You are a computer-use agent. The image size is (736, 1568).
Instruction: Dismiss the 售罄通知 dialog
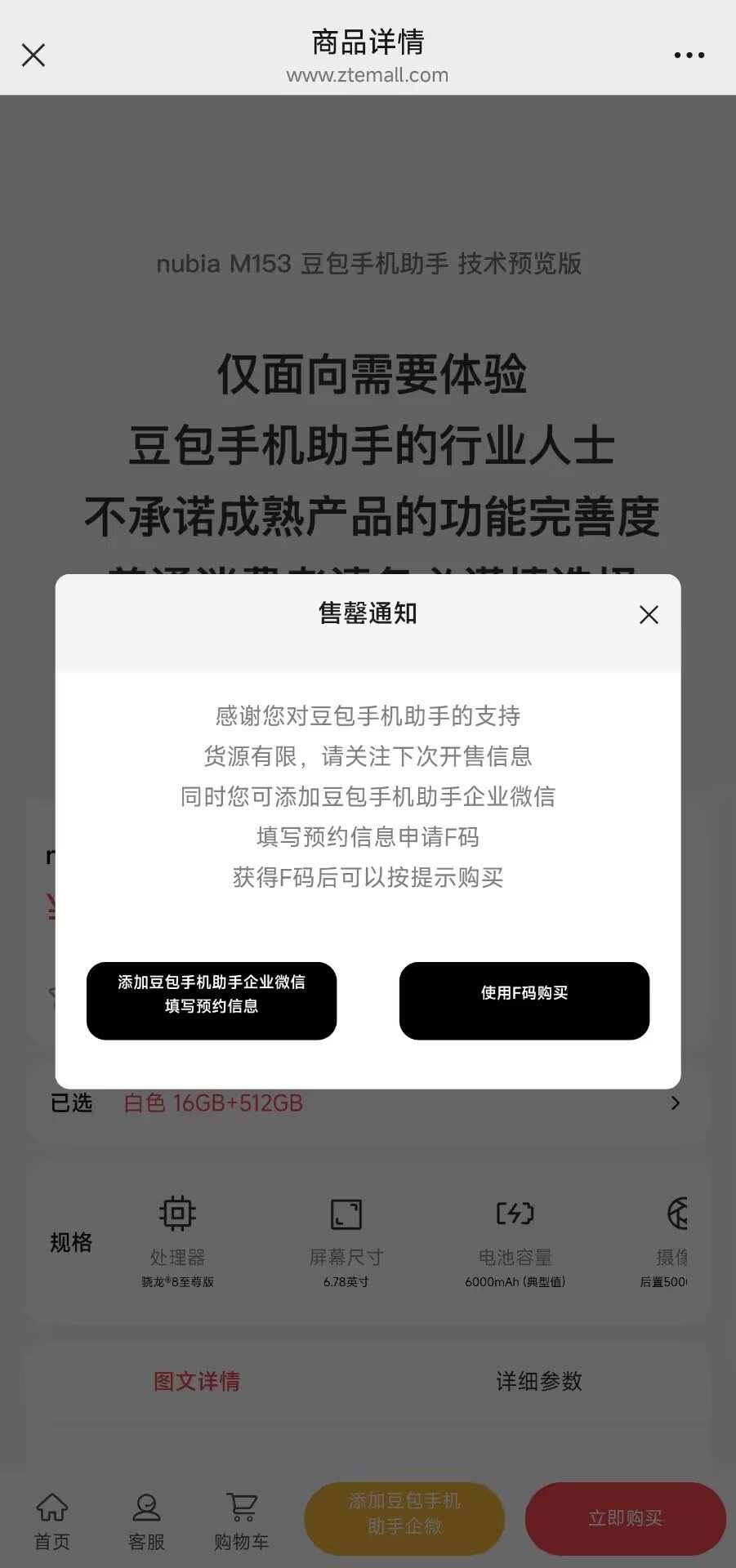click(649, 615)
